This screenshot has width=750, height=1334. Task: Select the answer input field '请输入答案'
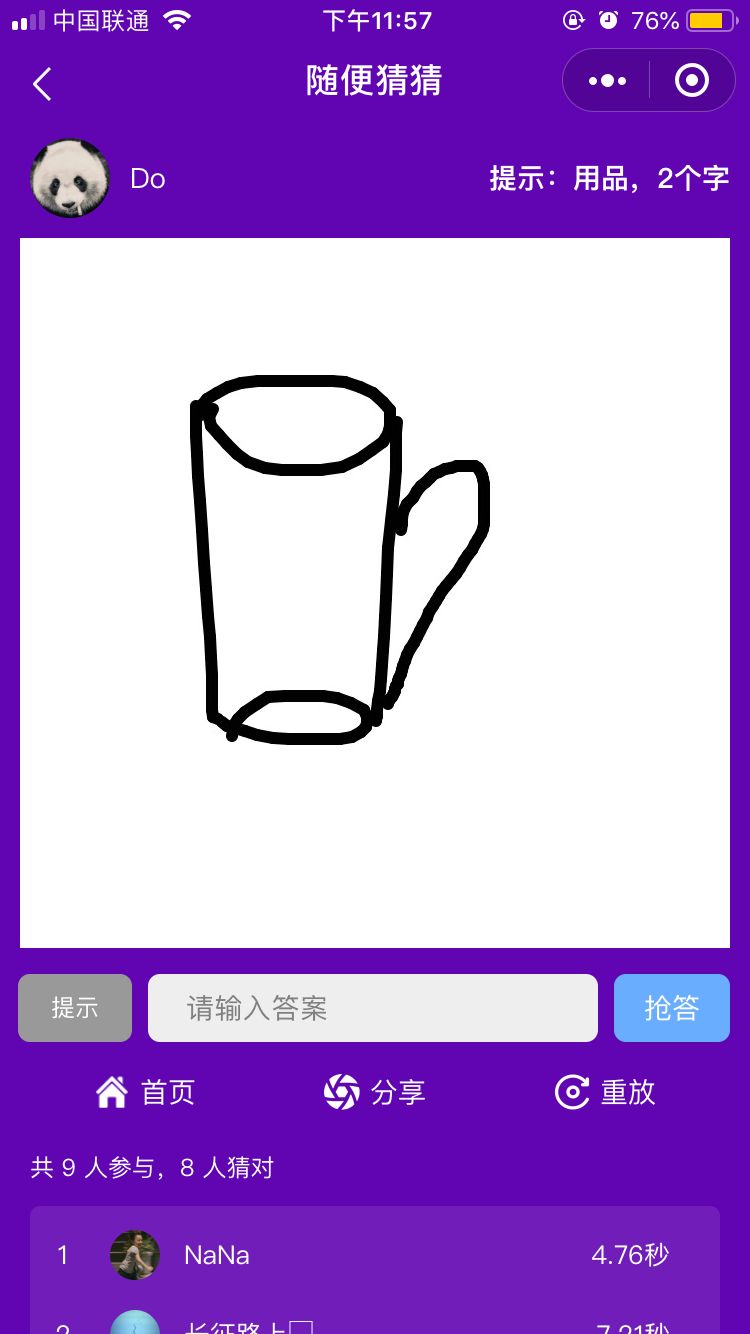[372, 1007]
